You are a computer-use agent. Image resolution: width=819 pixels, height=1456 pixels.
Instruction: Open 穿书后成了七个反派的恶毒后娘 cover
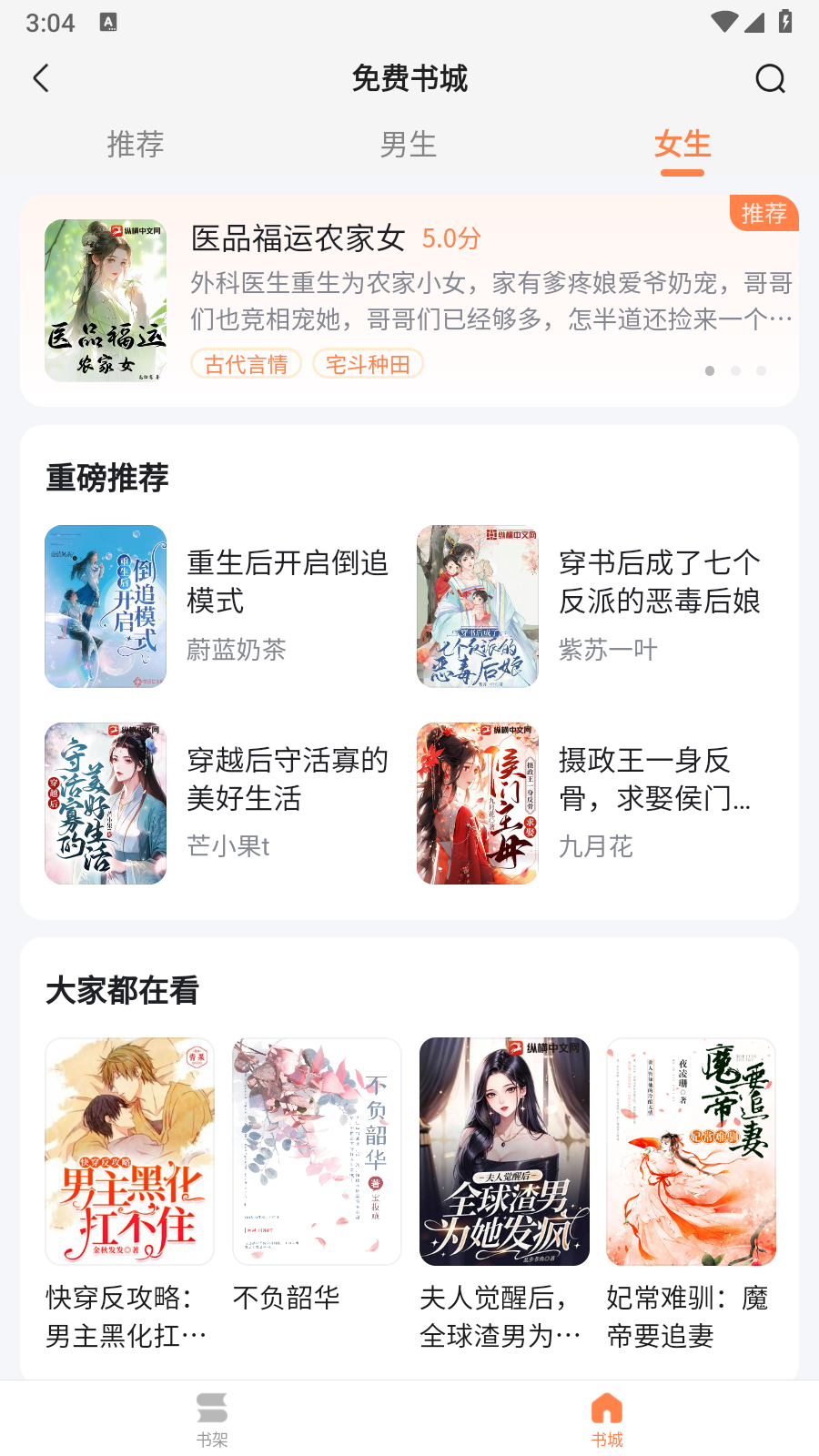pyautogui.click(x=477, y=606)
